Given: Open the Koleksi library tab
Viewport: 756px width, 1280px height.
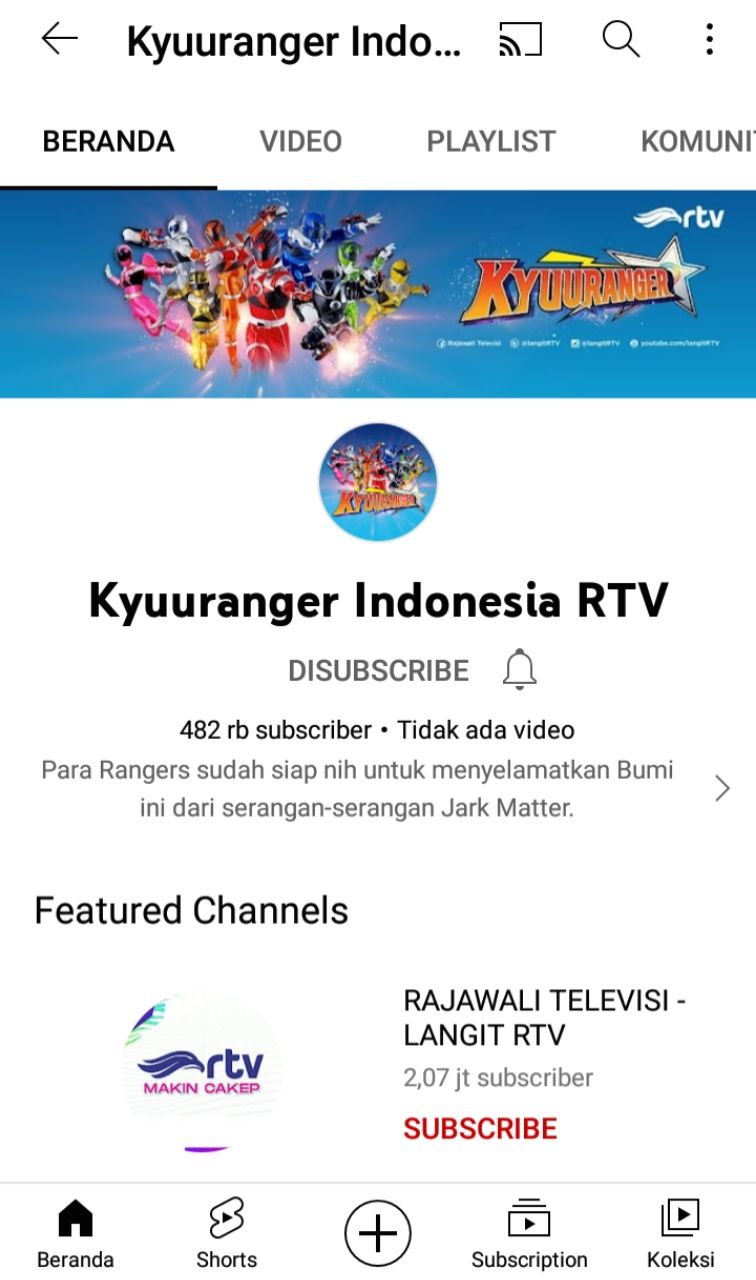Looking at the screenshot, I should (680, 1234).
